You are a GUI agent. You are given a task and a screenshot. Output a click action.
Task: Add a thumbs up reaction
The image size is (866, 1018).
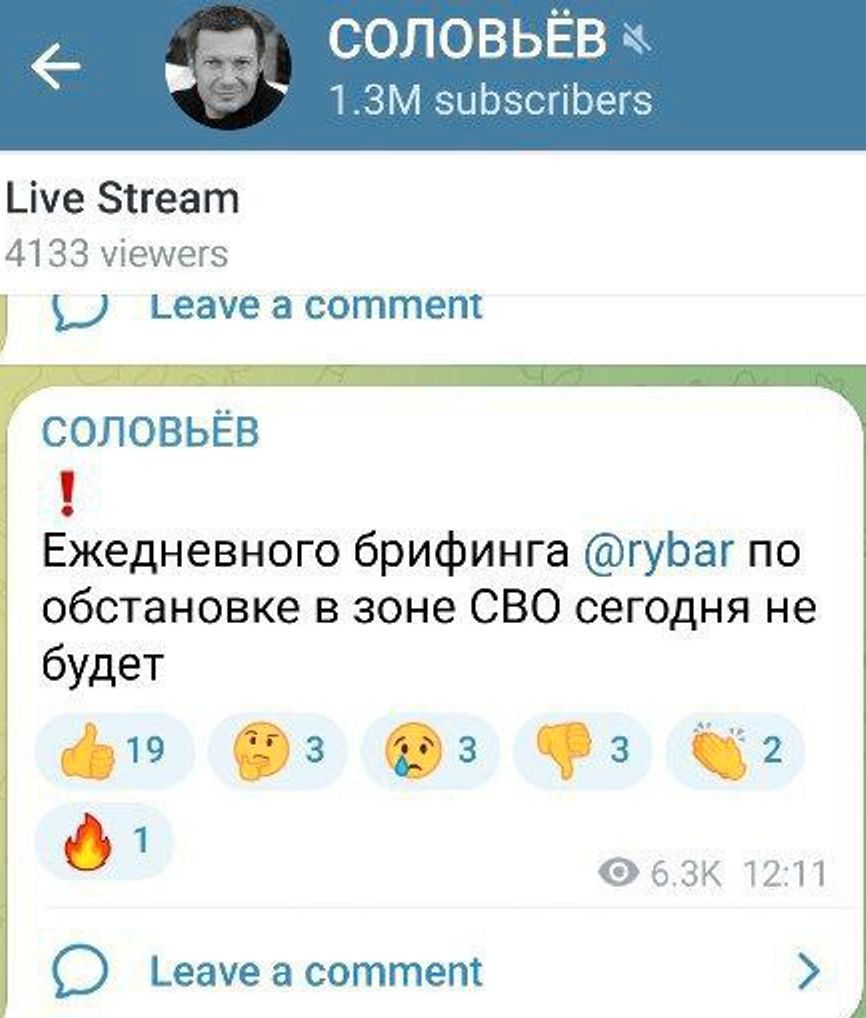(x=113, y=752)
